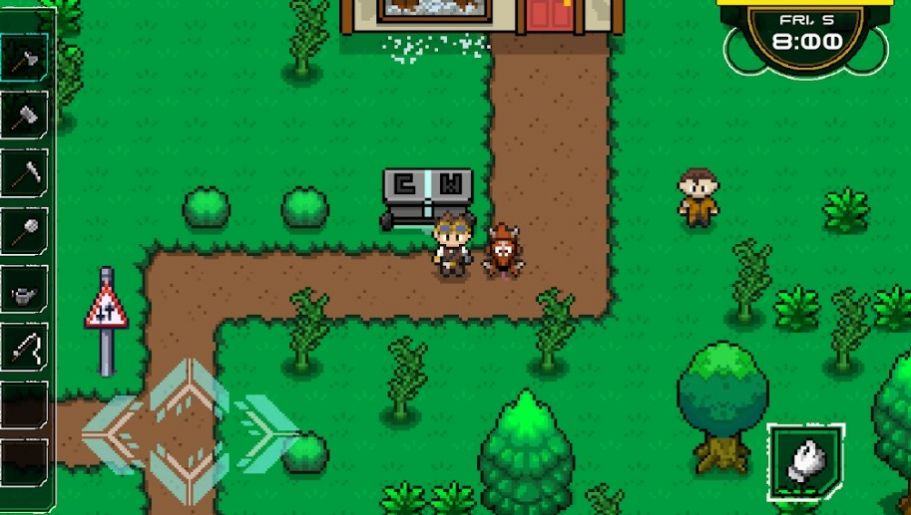The width and height of the screenshot is (911, 515).
Task: Select the axe tool slot
Action: pyautogui.click(x=24, y=59)
